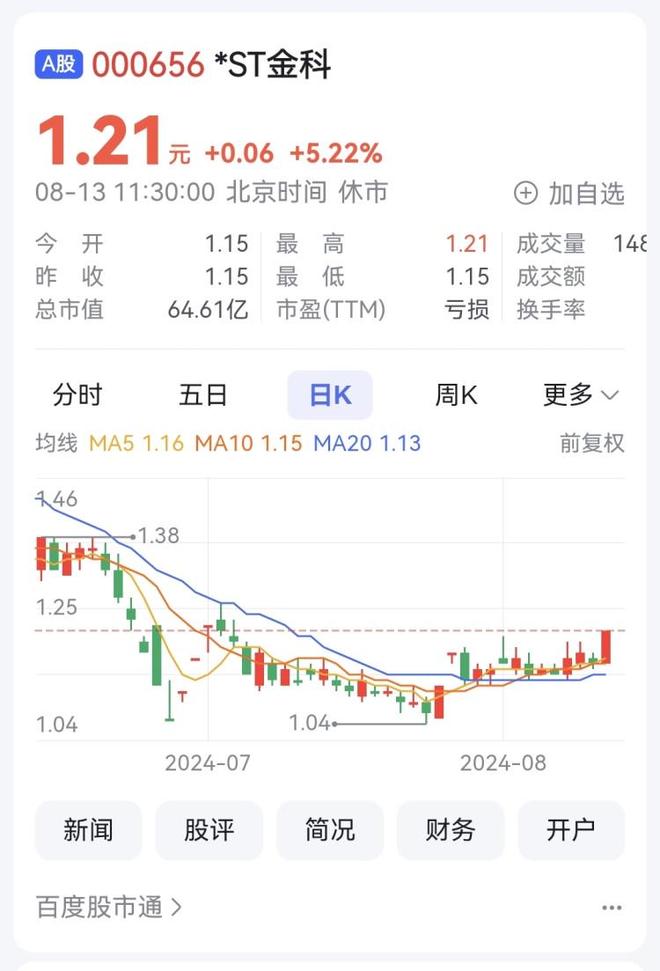
Task: Open the 股评 section
Action: pyautogui.click(x=209, y=830)
